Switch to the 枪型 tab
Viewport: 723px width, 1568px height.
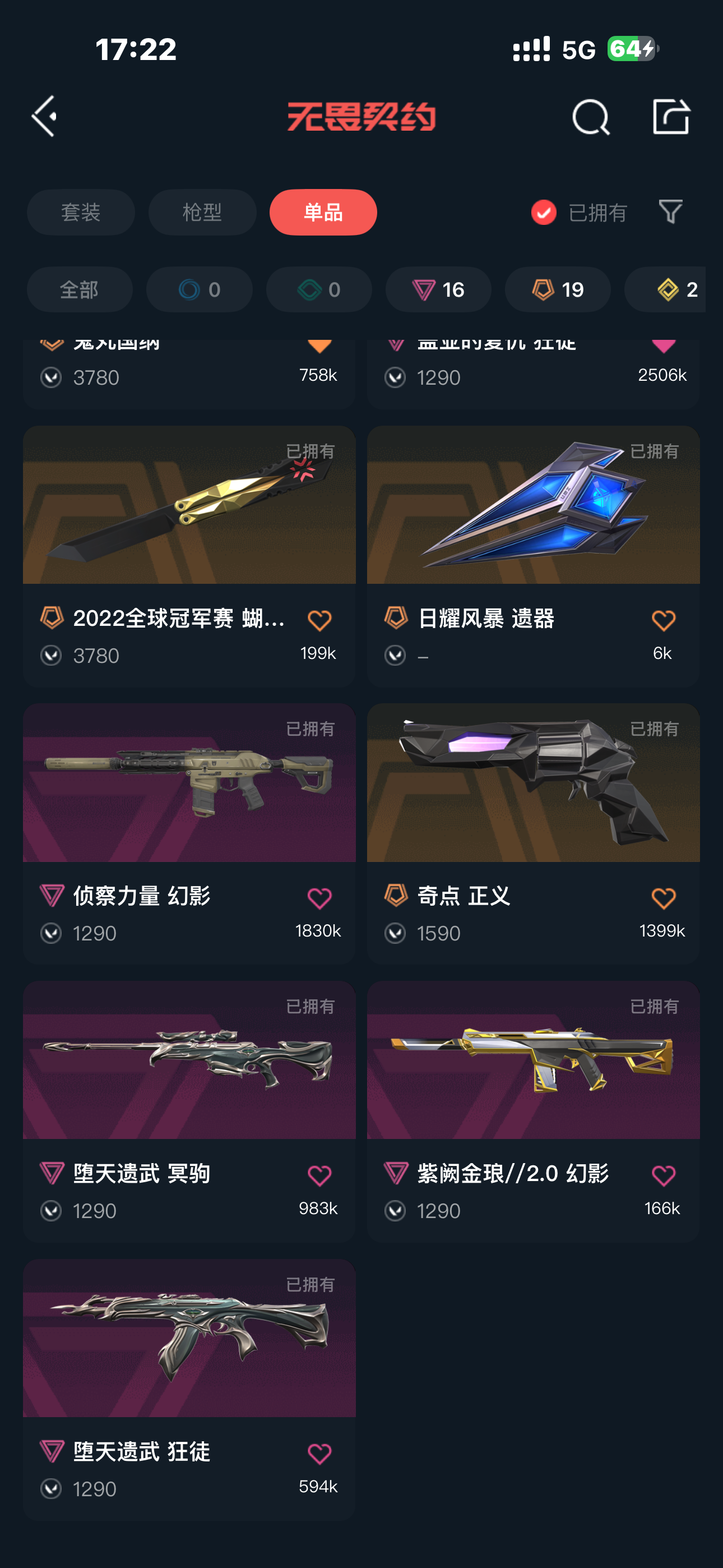click(202, 213)
